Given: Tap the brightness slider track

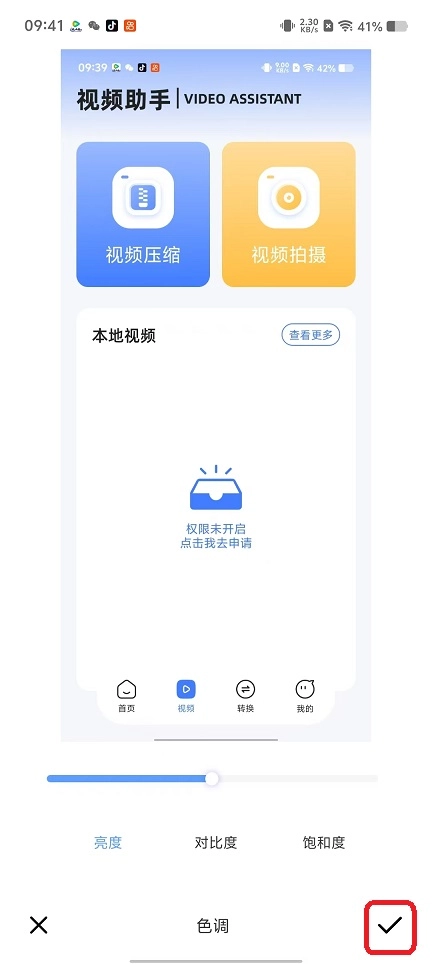Looking at the screenshot, I should point(212,779).
